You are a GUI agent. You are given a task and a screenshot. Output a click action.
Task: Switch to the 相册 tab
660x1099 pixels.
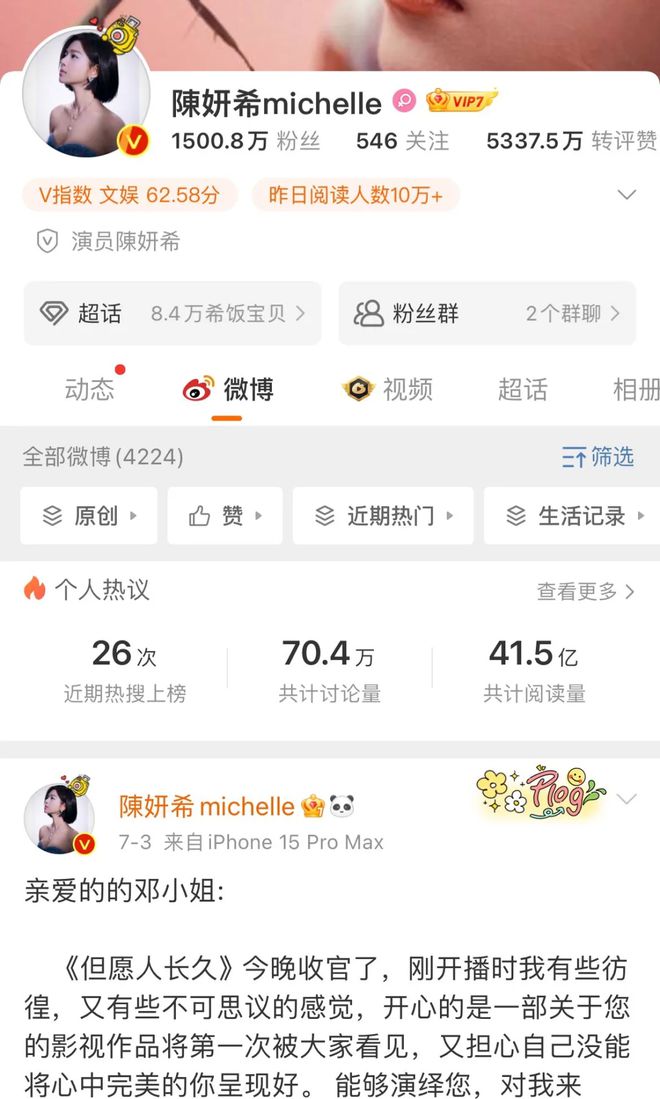[x=636, y=389]
